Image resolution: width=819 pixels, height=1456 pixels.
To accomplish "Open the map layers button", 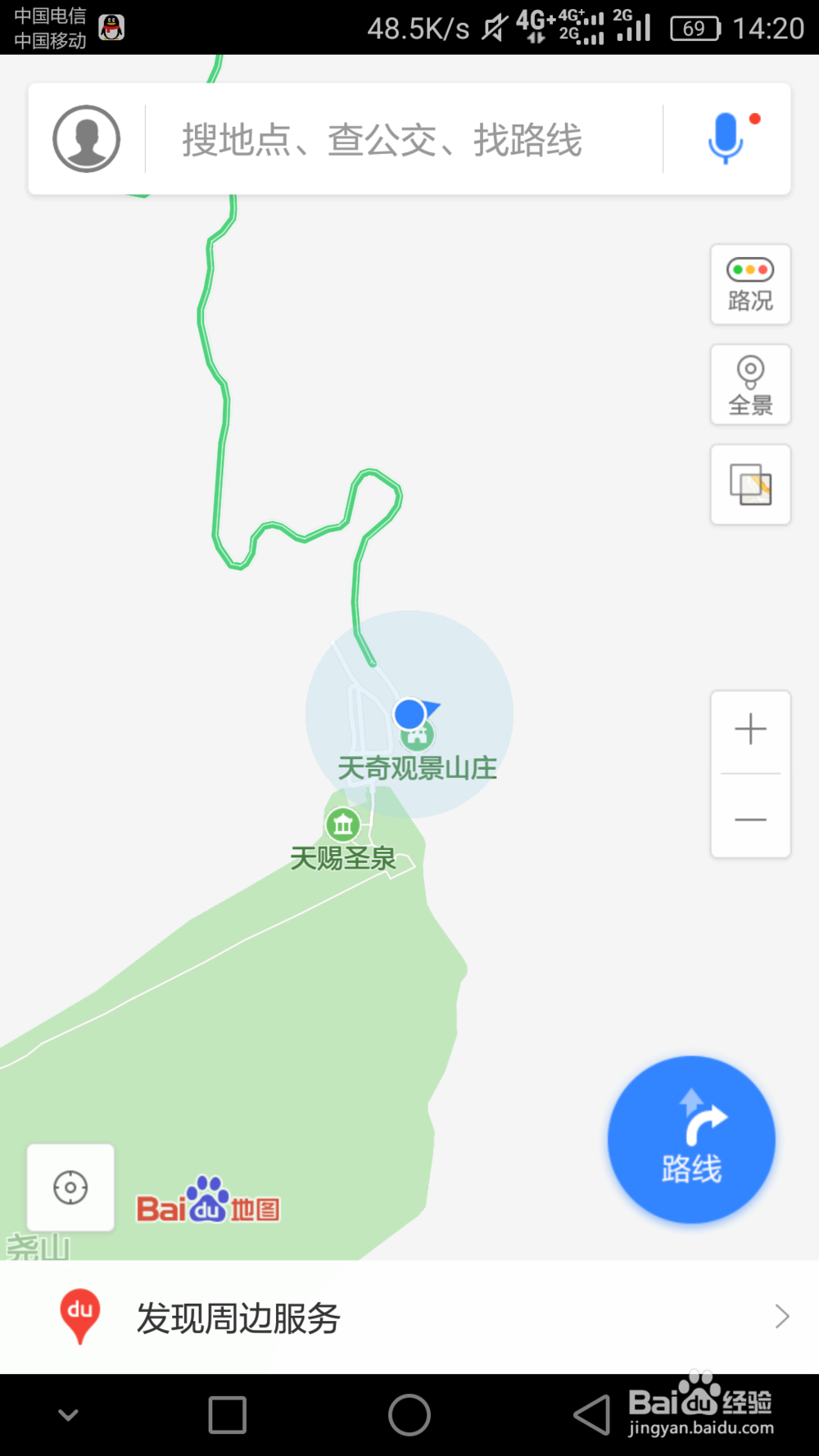I will pyautogui.click(x=750, y=485).
